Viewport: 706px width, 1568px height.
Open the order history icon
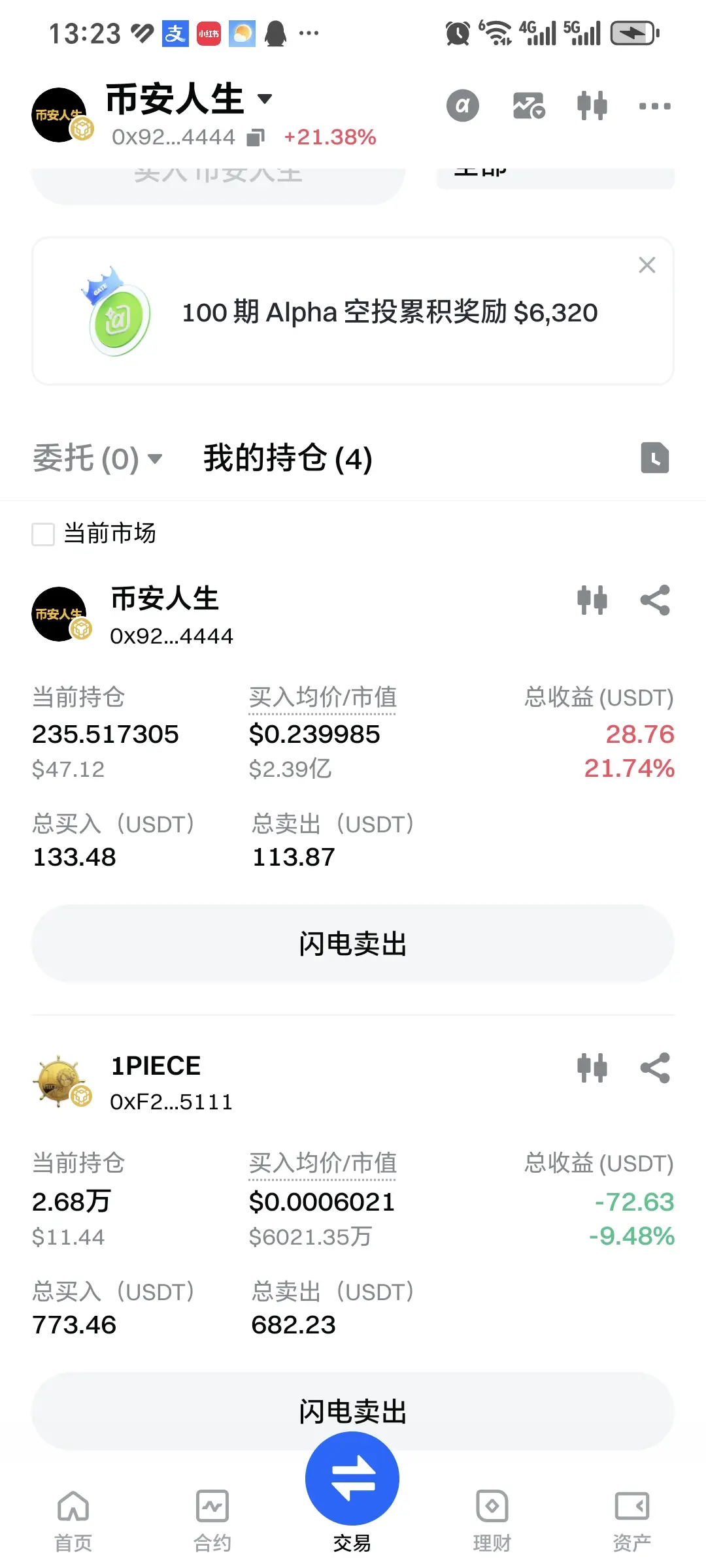[x=654, y=457]
